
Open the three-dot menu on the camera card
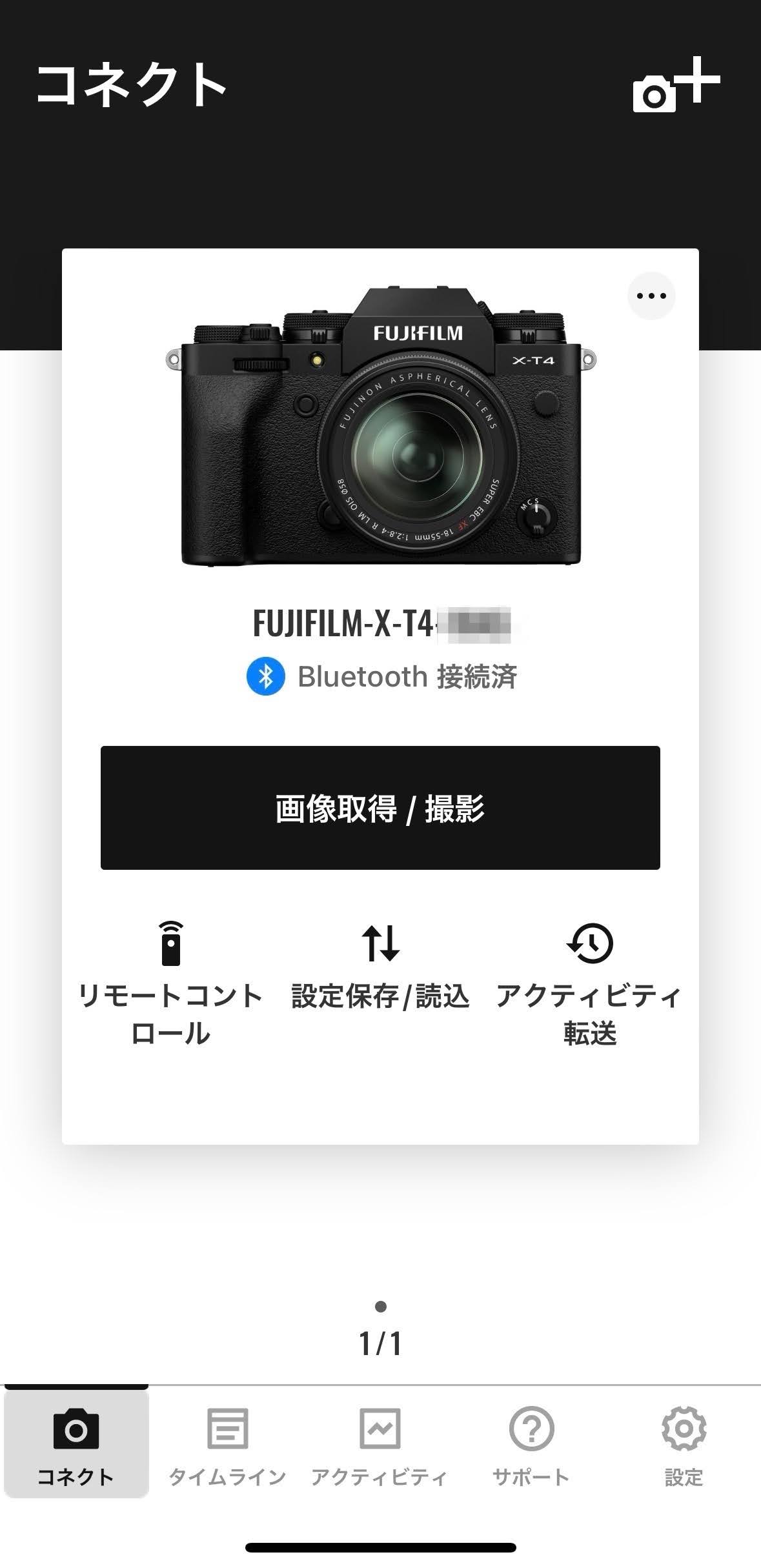click(x=651, y=296)
